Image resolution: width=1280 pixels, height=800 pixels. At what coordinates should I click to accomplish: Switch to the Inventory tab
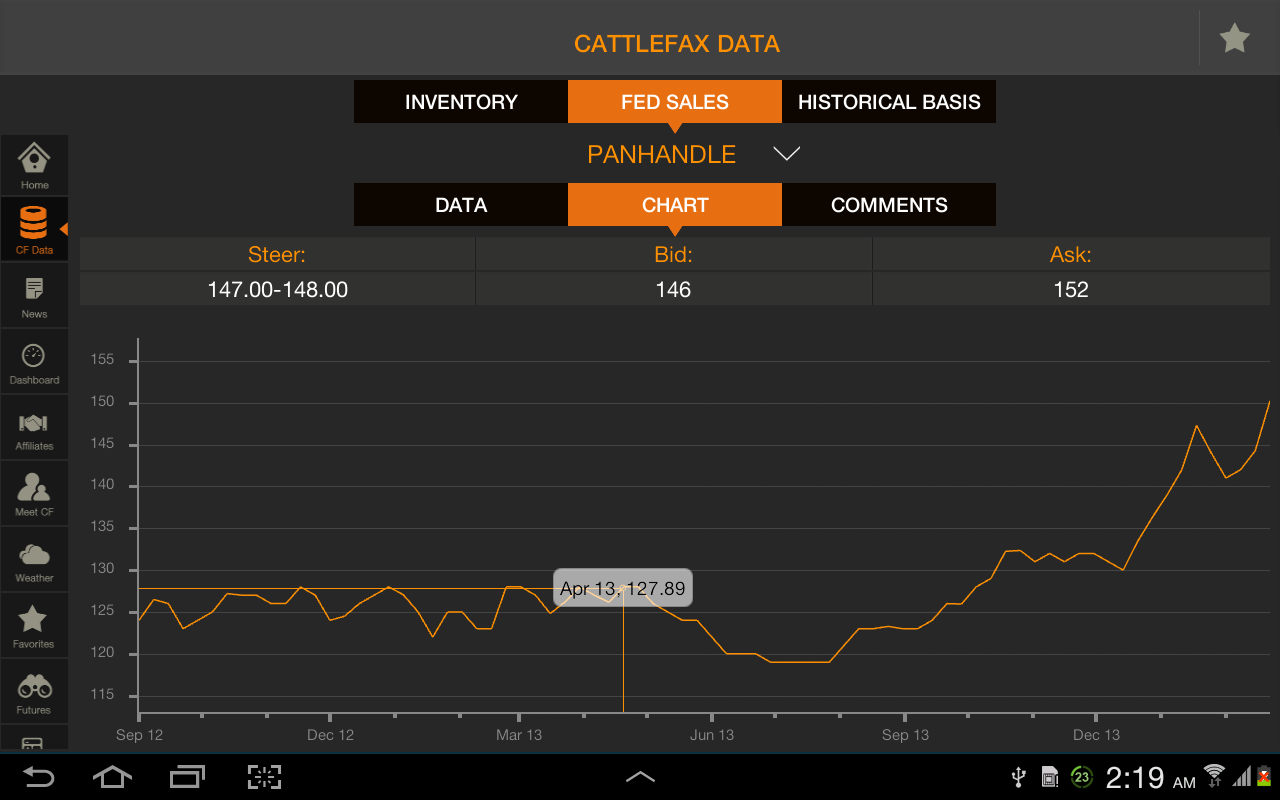[461, 102]
